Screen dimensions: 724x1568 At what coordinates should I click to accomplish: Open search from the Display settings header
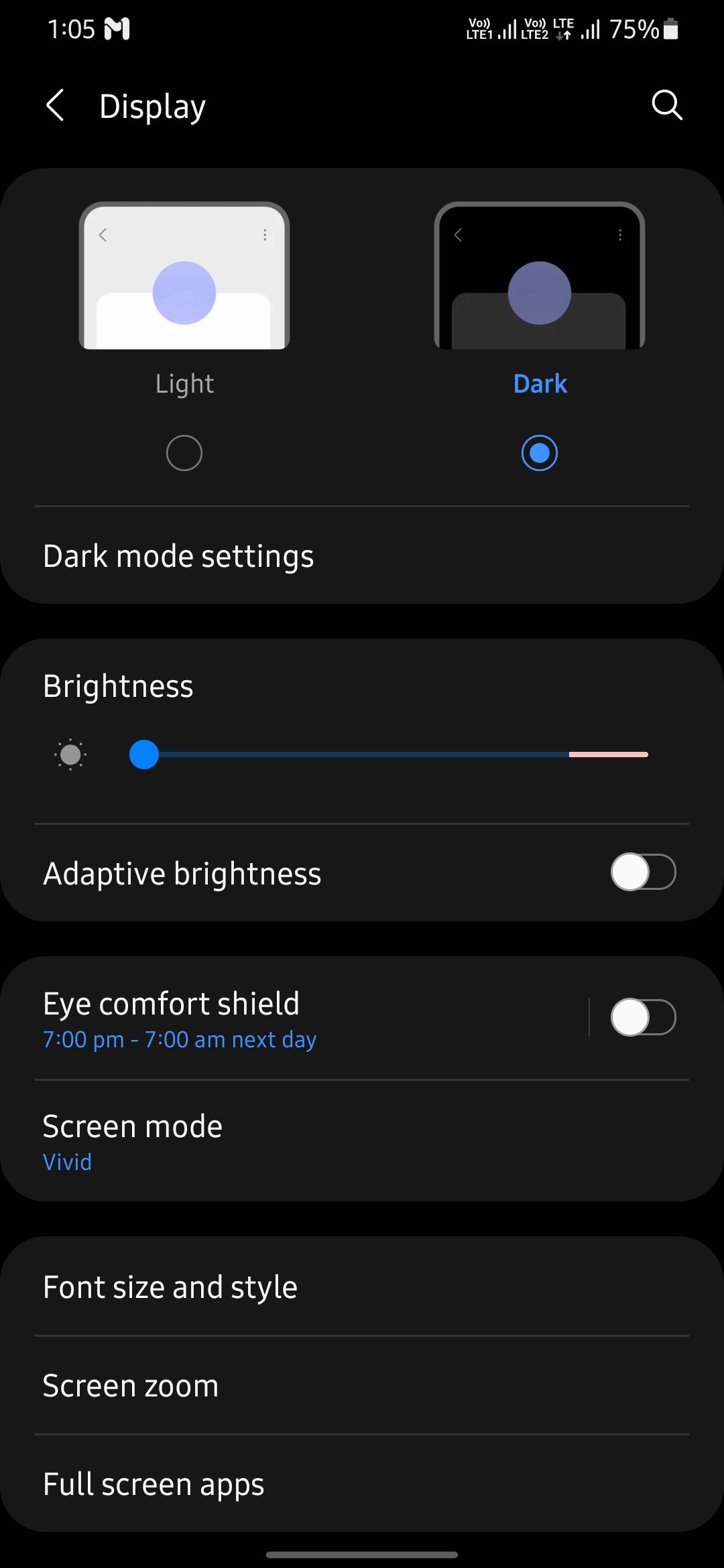click(666, 105)
